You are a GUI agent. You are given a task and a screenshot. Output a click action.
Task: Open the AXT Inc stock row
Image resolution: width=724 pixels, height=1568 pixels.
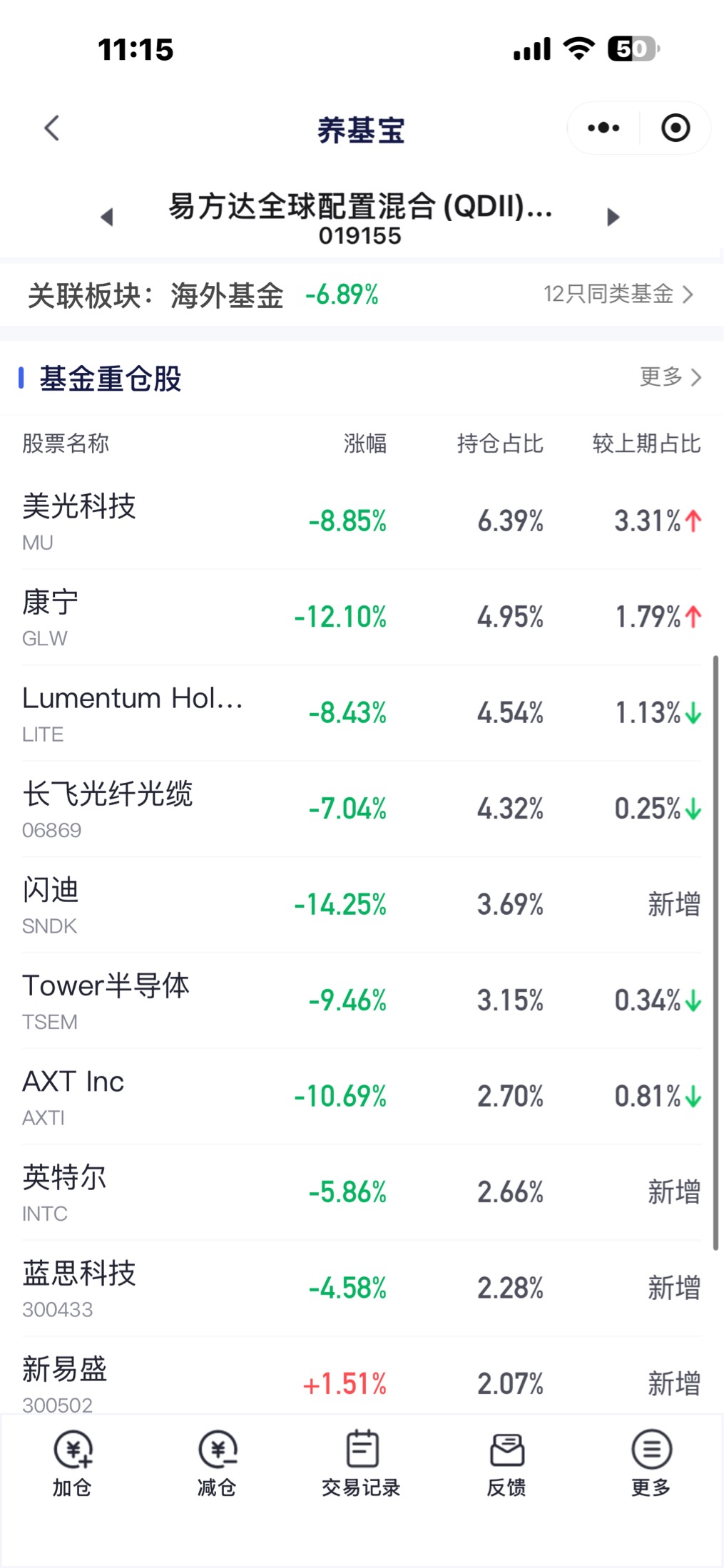click(362, 1097)
